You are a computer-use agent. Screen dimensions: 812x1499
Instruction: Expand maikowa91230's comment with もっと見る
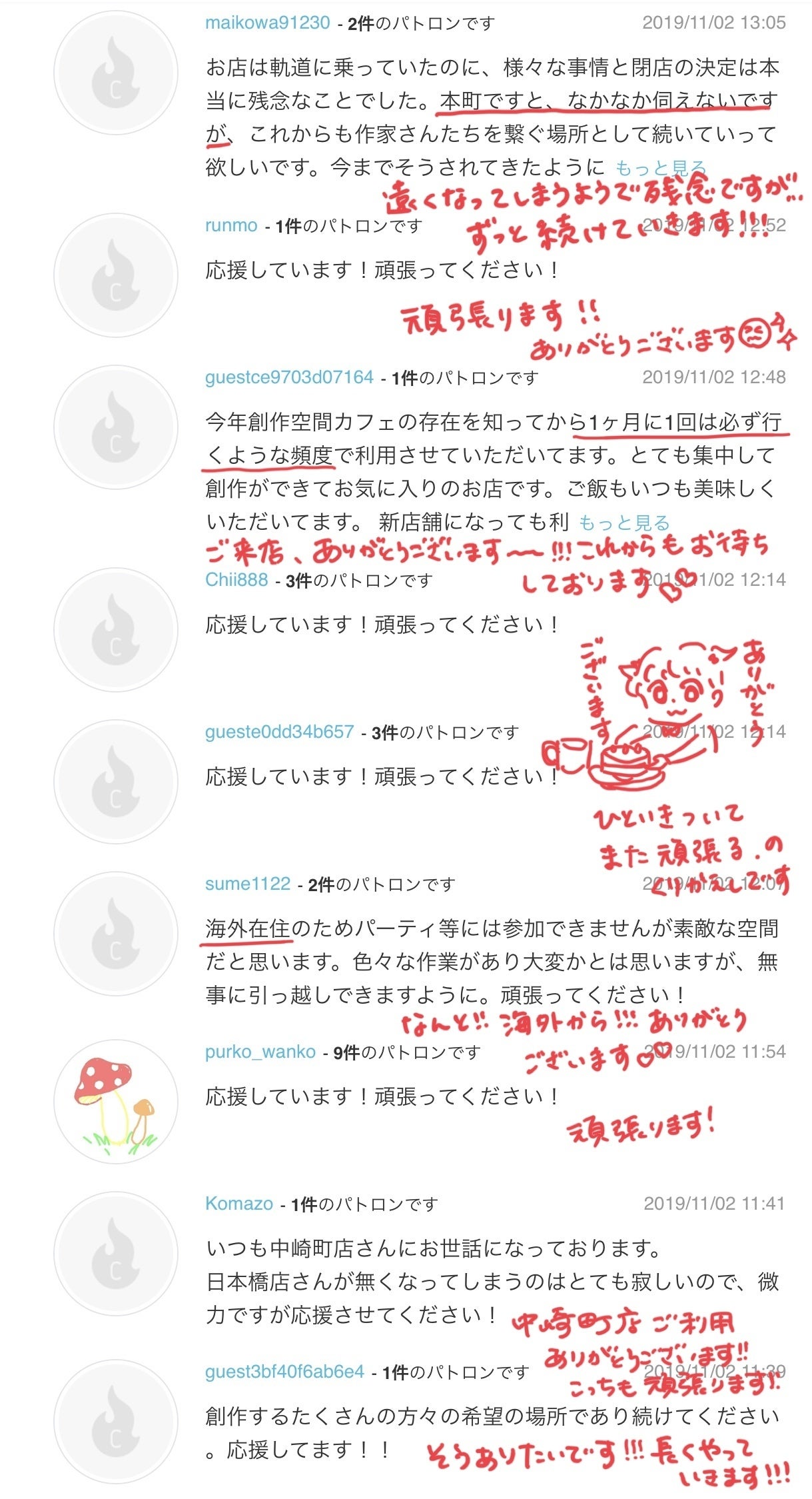click(659, 167)
